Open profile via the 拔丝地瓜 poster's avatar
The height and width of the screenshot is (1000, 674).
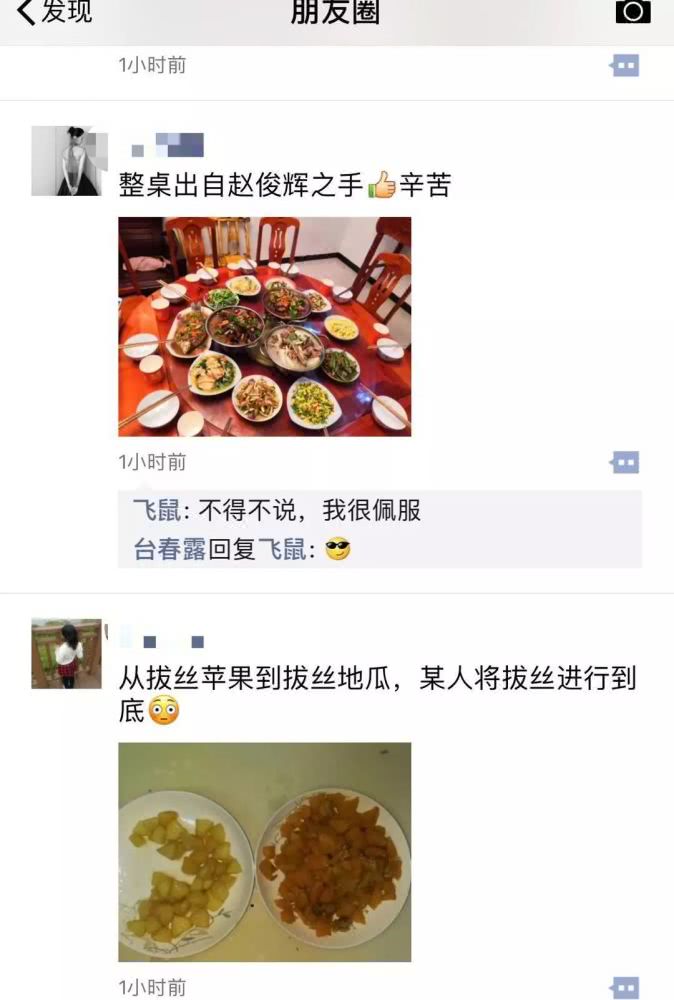click(67, 654)
